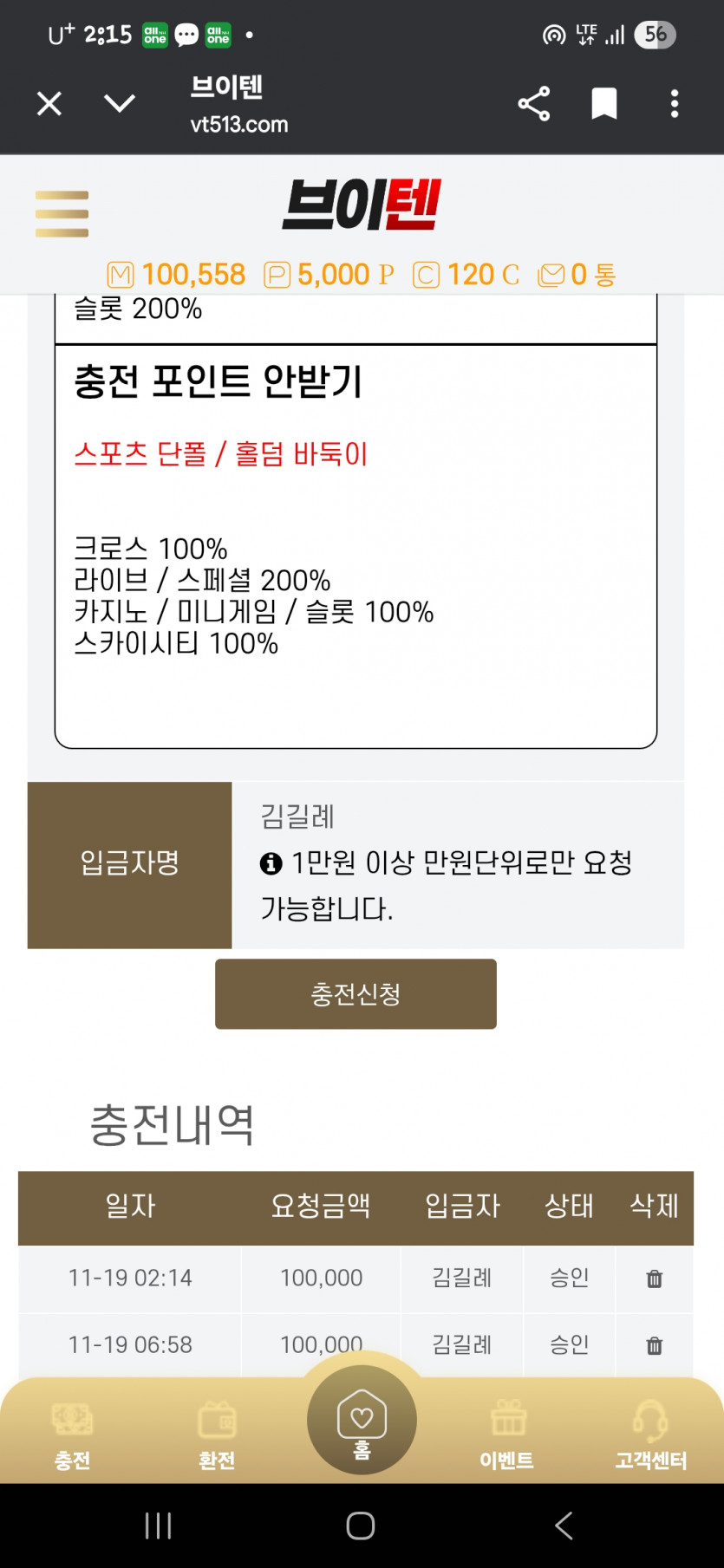Delete the 11-19 06:58 charge record

pos(655,1345)
